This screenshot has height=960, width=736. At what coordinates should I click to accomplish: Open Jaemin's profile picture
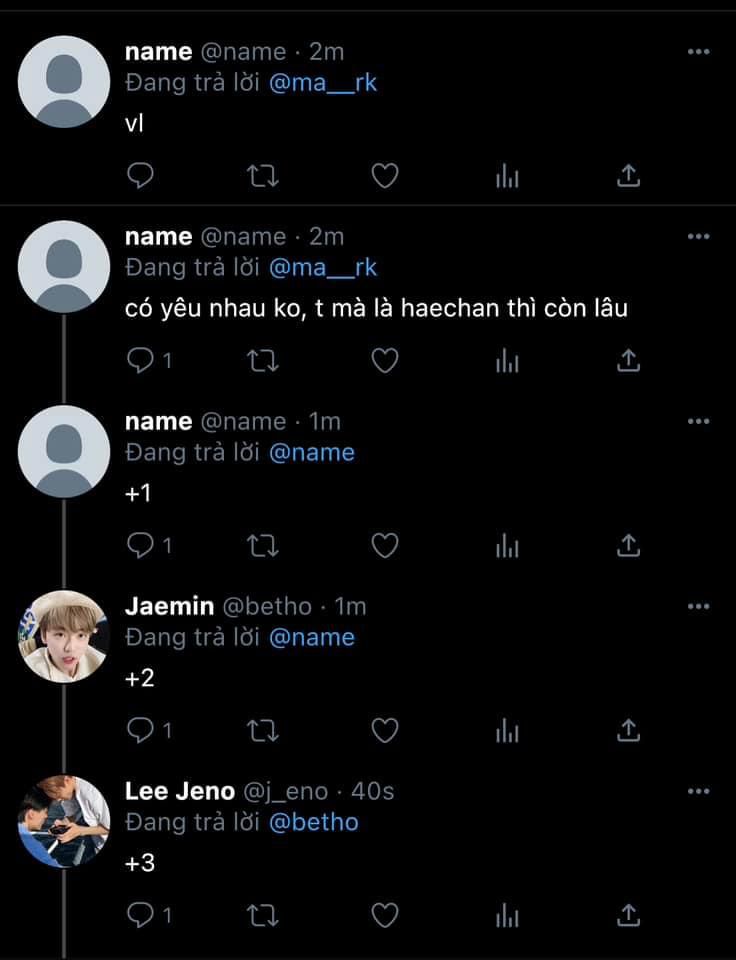(x=64, y=636)
